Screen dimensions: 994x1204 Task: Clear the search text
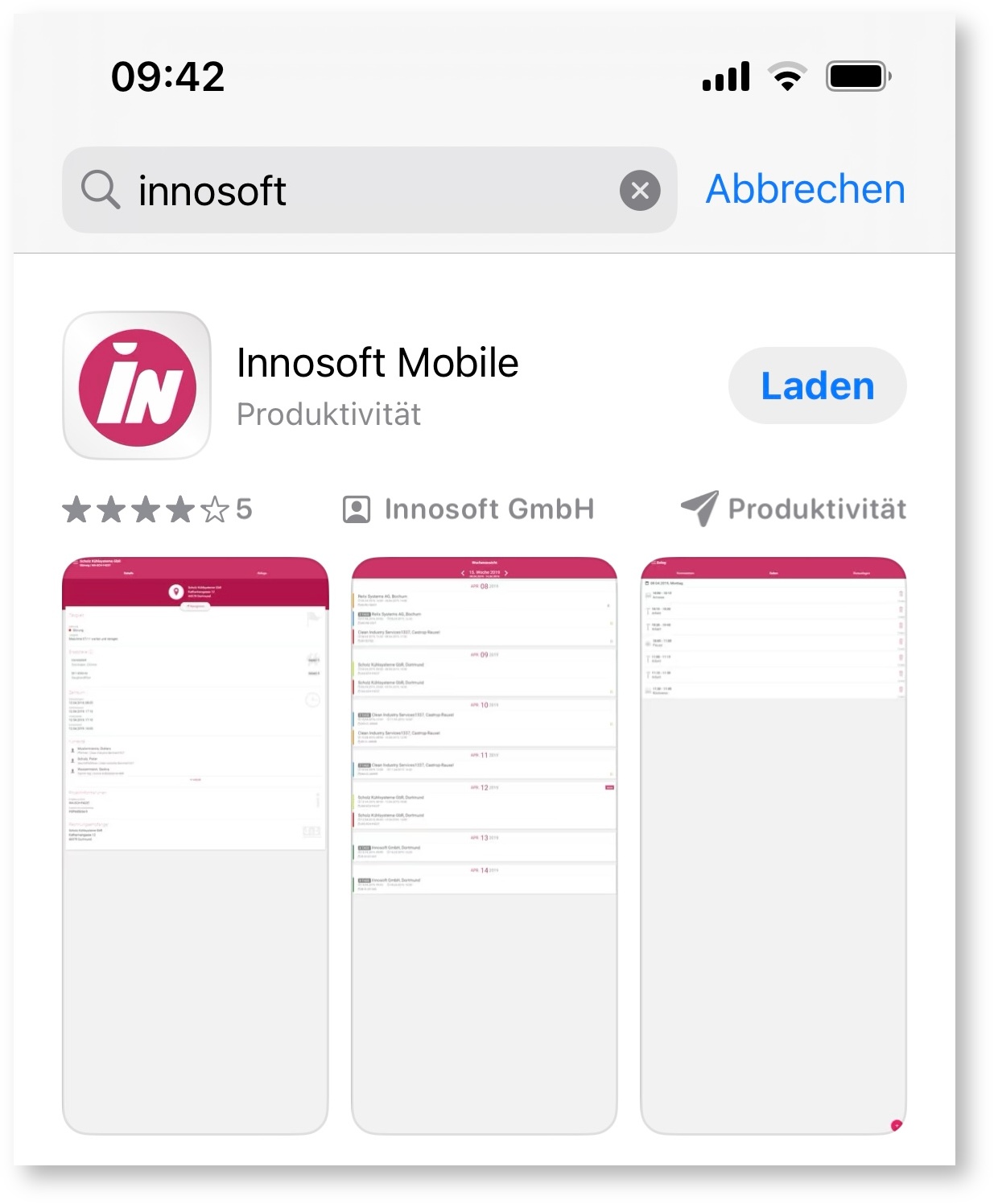coord(640,191)
